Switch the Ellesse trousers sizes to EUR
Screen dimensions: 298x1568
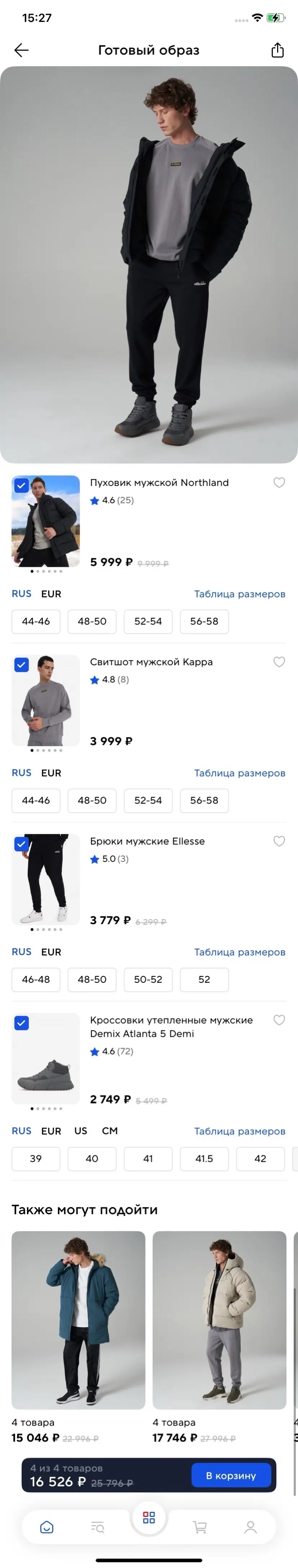click(x=51, y=952)
